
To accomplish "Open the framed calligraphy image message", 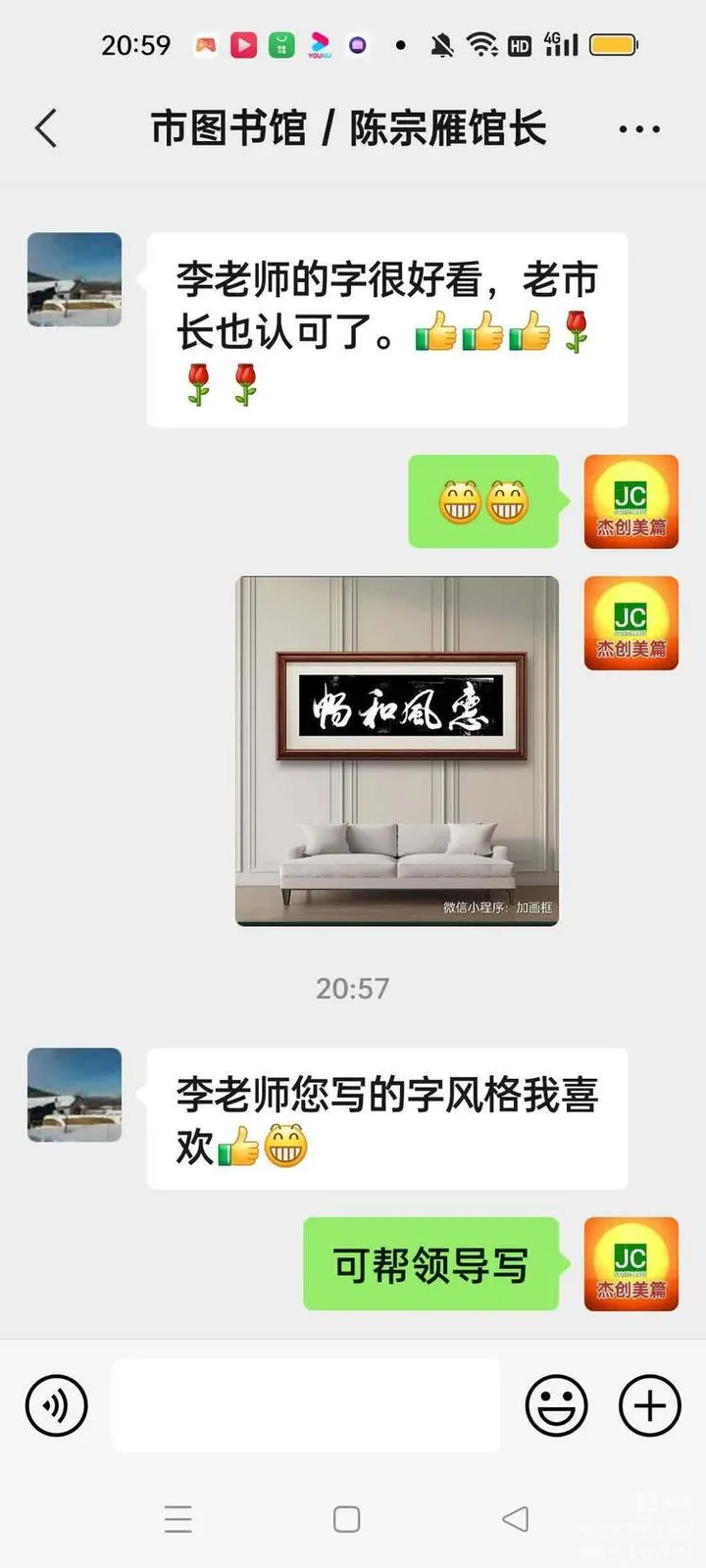I will coord(397,751).
